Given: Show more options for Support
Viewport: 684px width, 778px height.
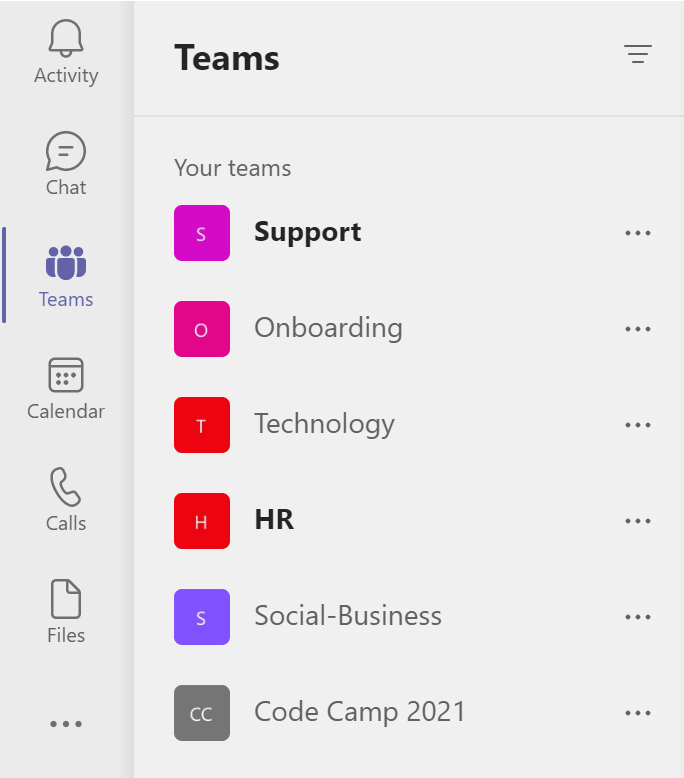Looking at the screenshot, I should (x=638, y=233).
